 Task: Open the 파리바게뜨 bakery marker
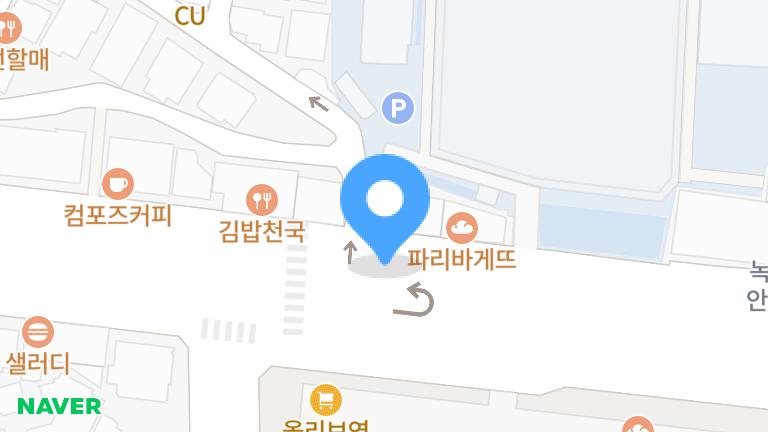click(461, 229)
